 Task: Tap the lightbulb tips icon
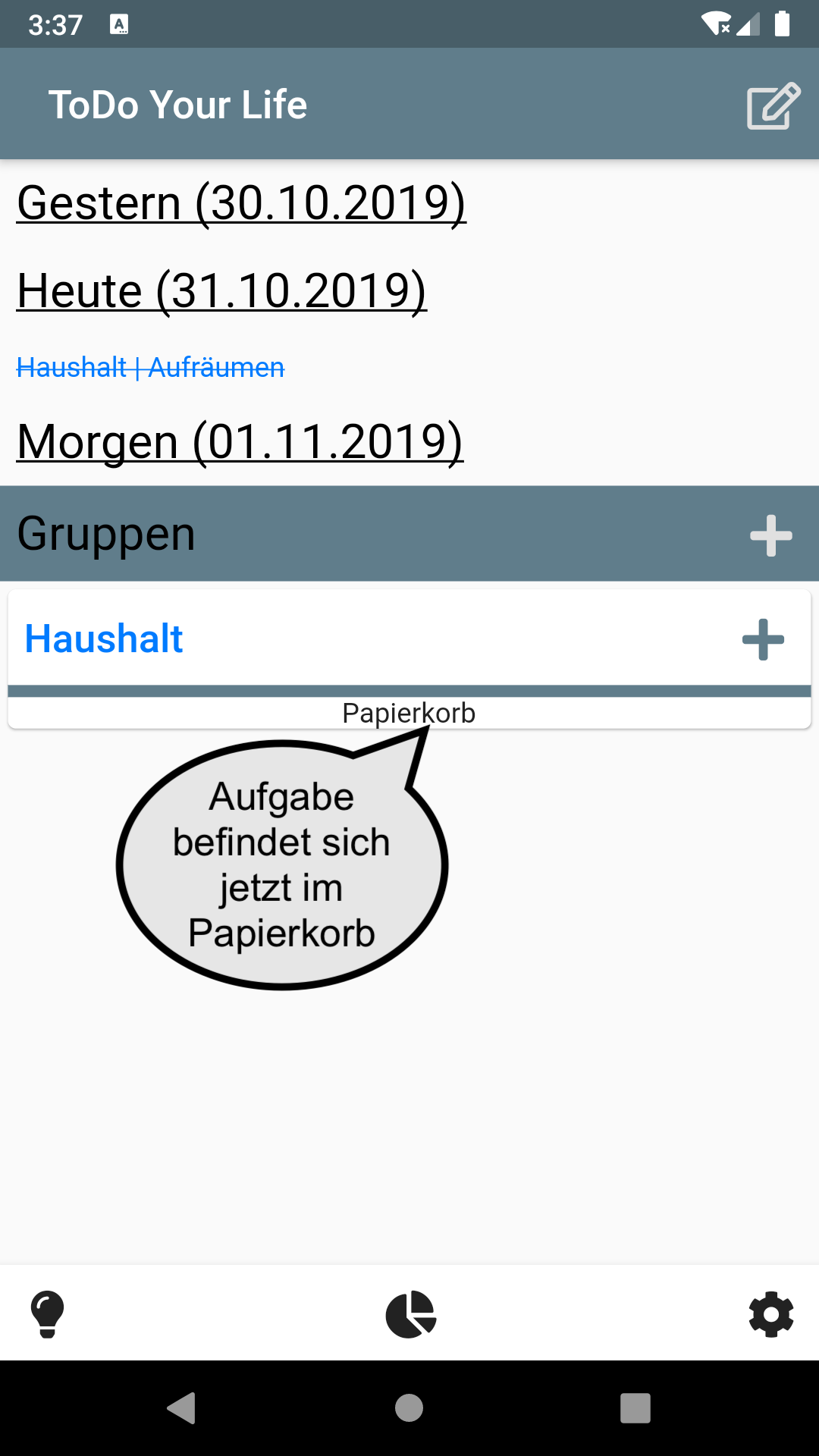coord(47,1316)
